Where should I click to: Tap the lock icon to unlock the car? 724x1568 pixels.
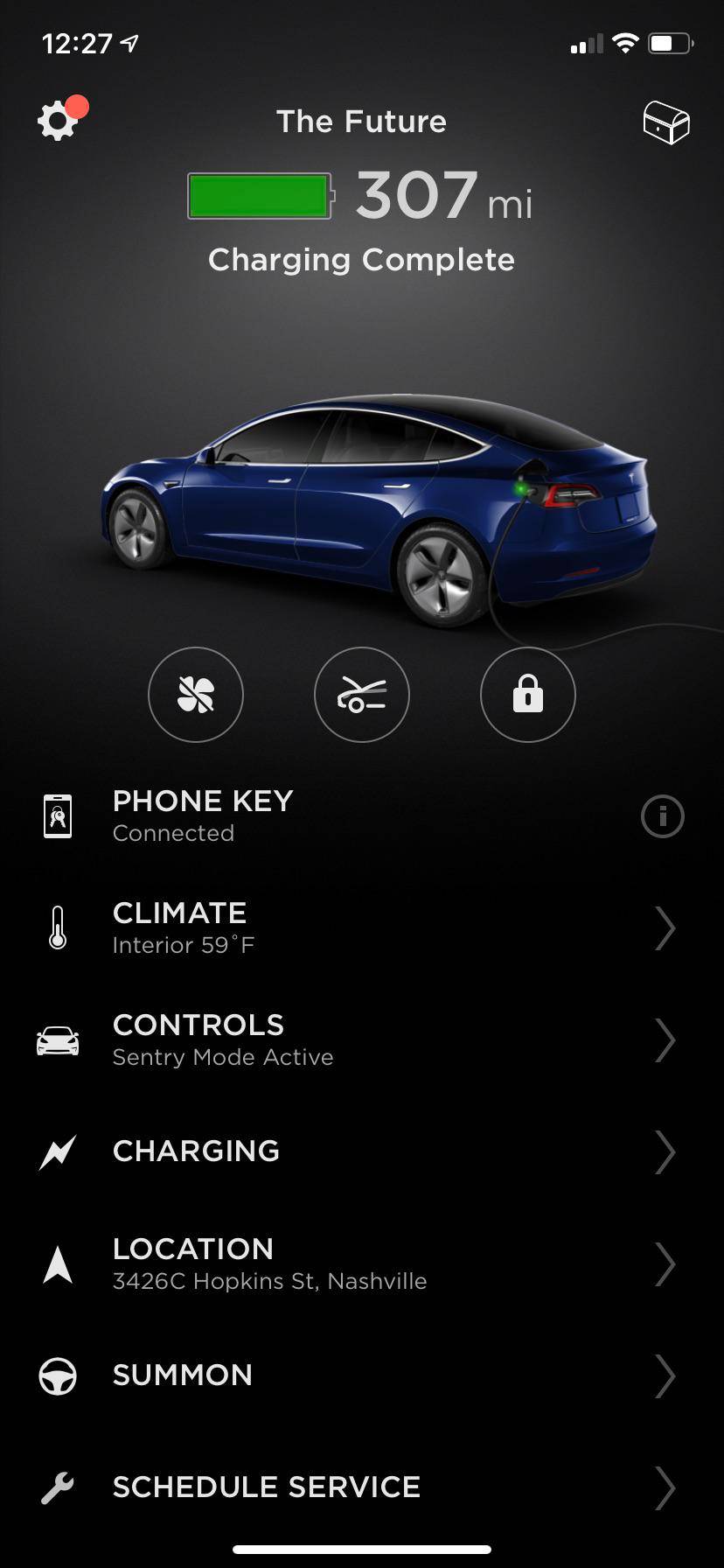tap(527, 694)
